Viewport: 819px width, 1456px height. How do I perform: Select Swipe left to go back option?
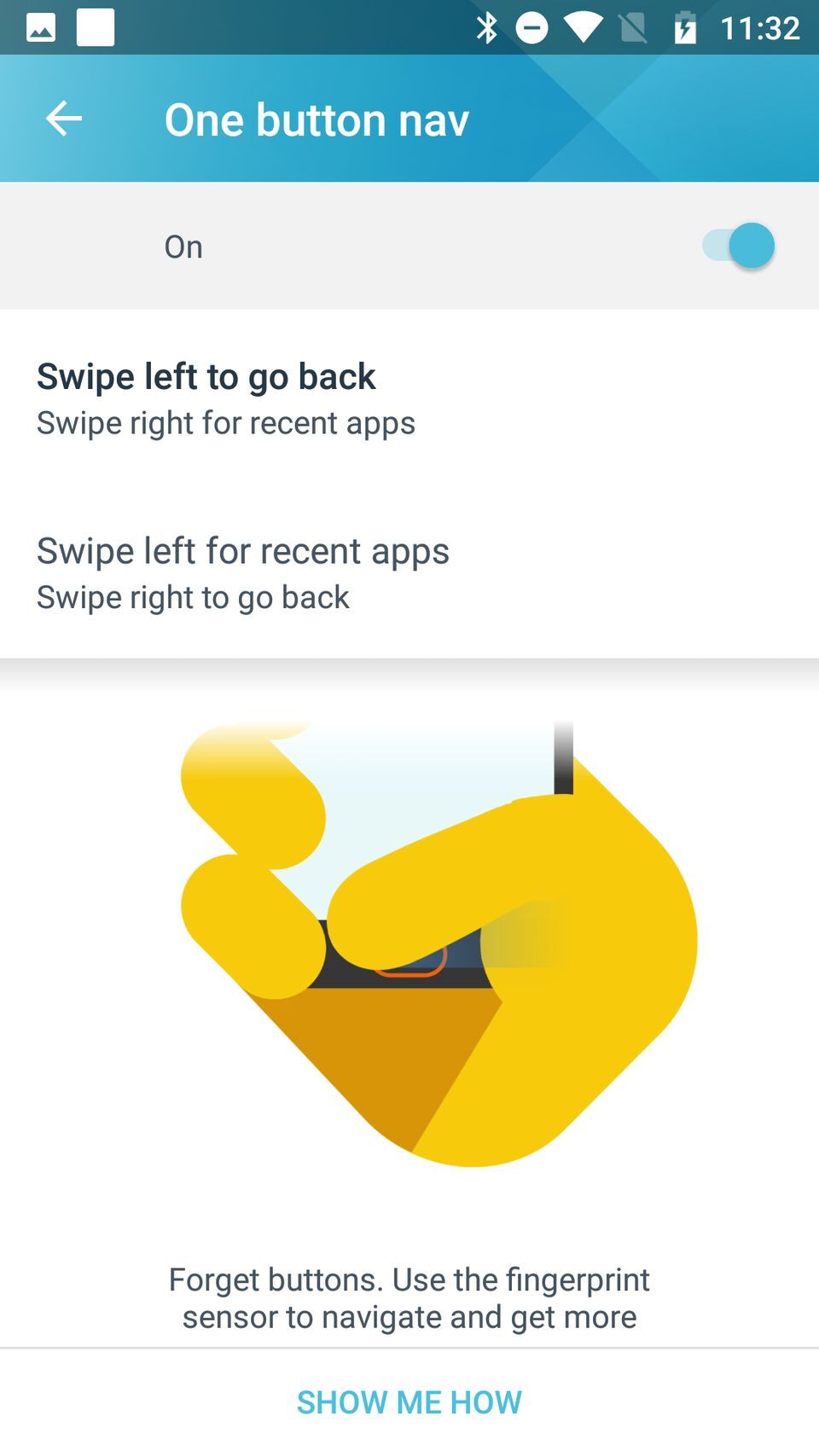coord(226,397)
